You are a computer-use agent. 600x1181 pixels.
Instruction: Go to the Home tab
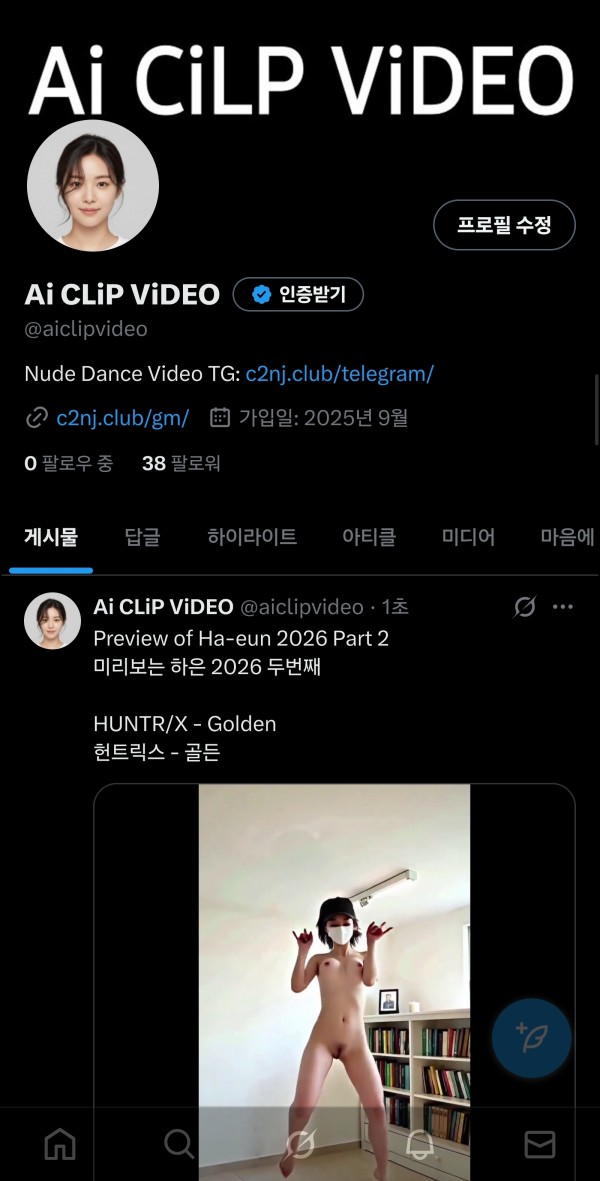pyautogui.click(x=60, y=1143)
